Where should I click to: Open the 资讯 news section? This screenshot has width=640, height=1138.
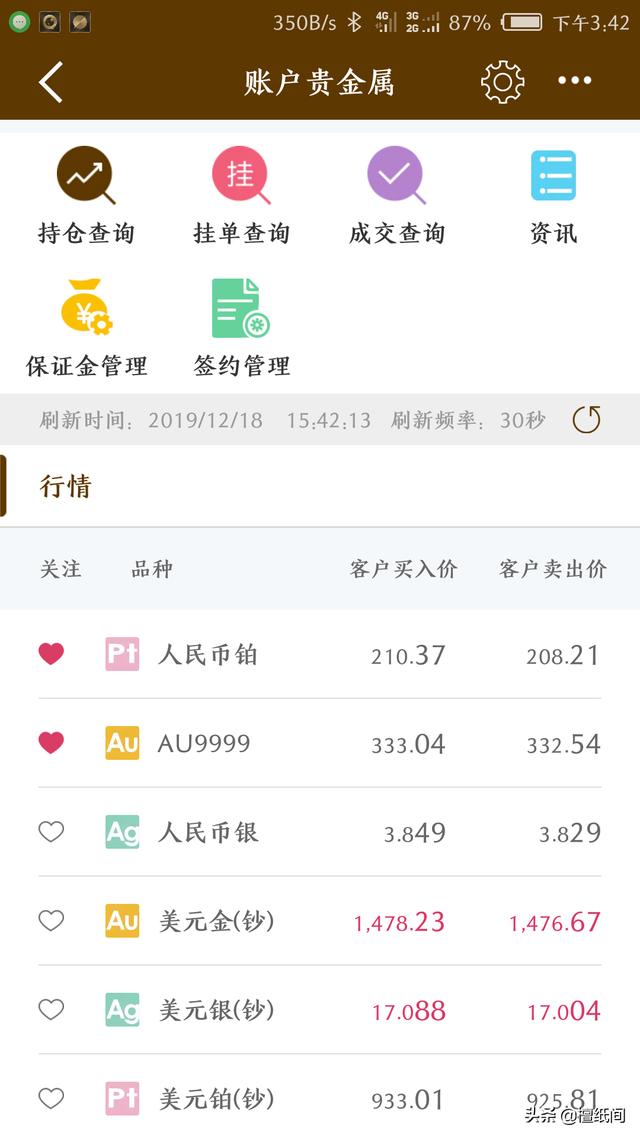[x=553, y=197]
